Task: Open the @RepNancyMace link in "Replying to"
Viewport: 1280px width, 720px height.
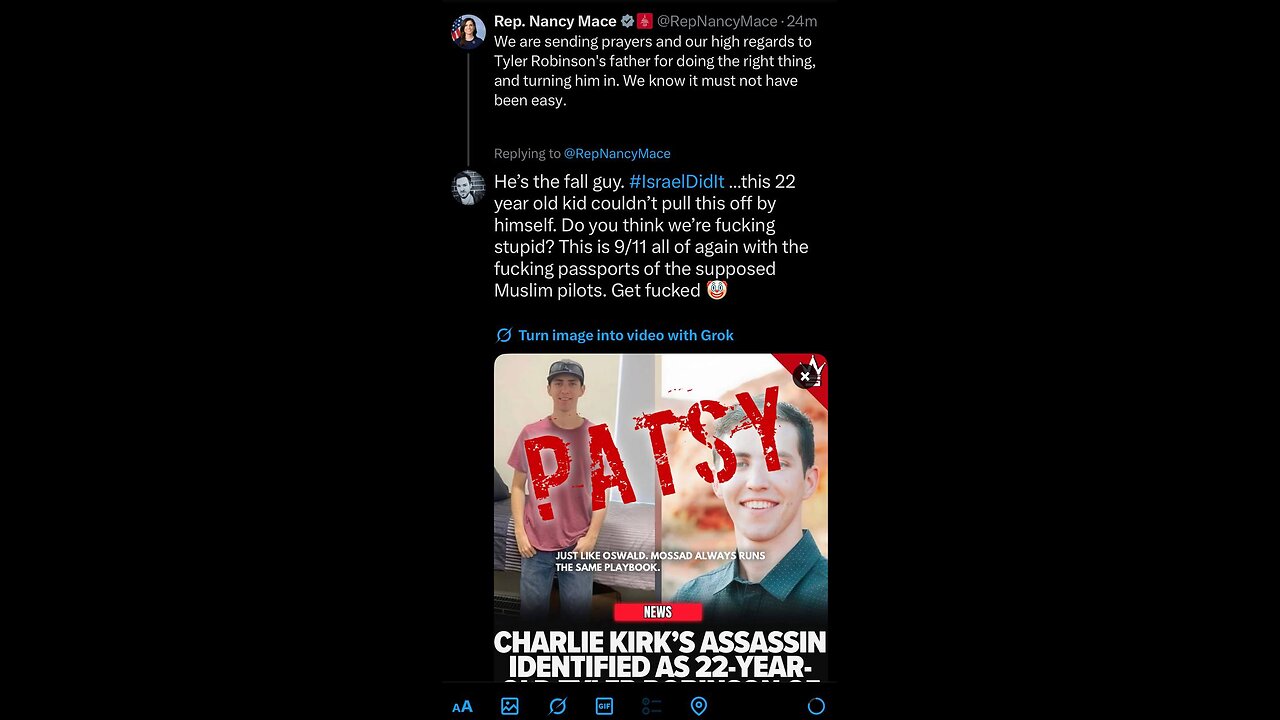Action: click(617, 153)
